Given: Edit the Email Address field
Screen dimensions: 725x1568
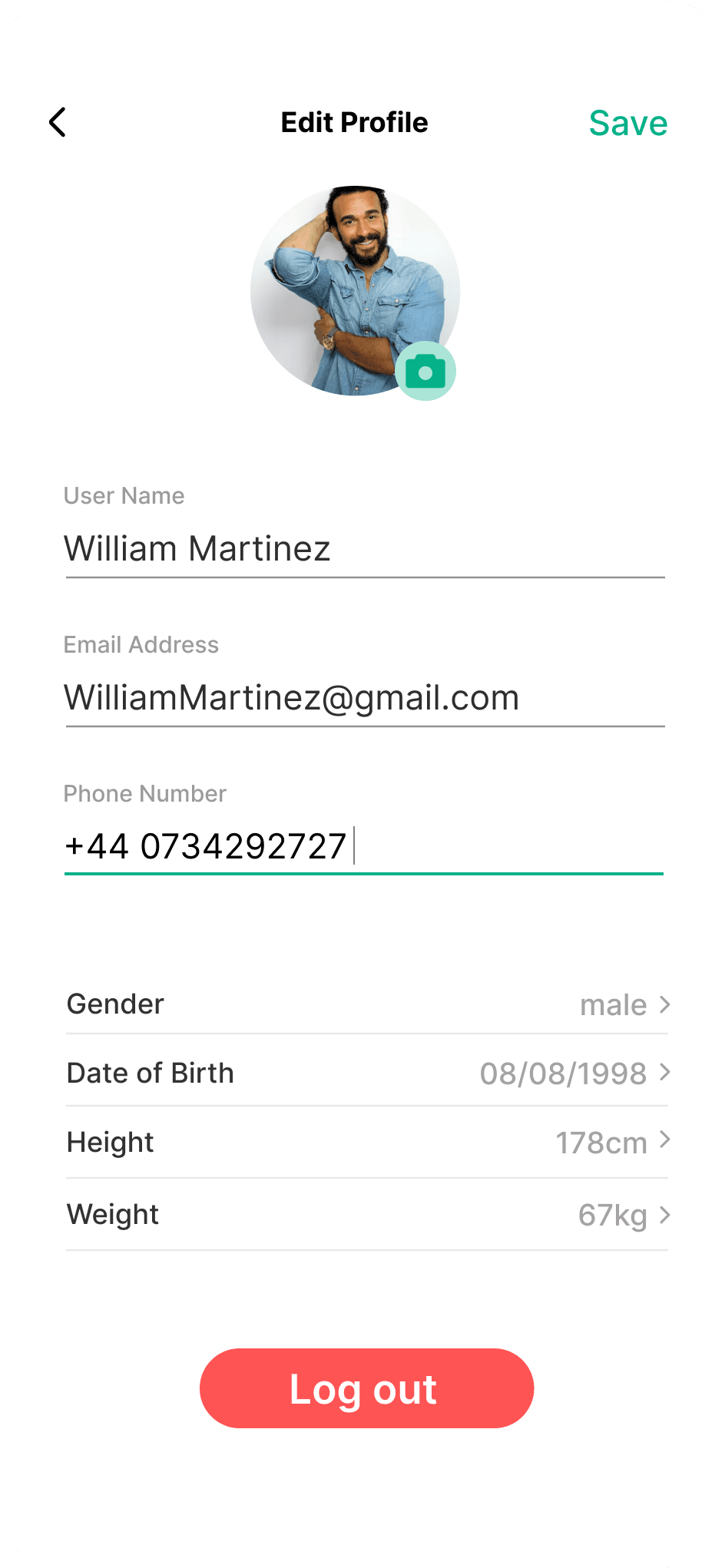Looking at the screenshot, I should tap(364, 698).
